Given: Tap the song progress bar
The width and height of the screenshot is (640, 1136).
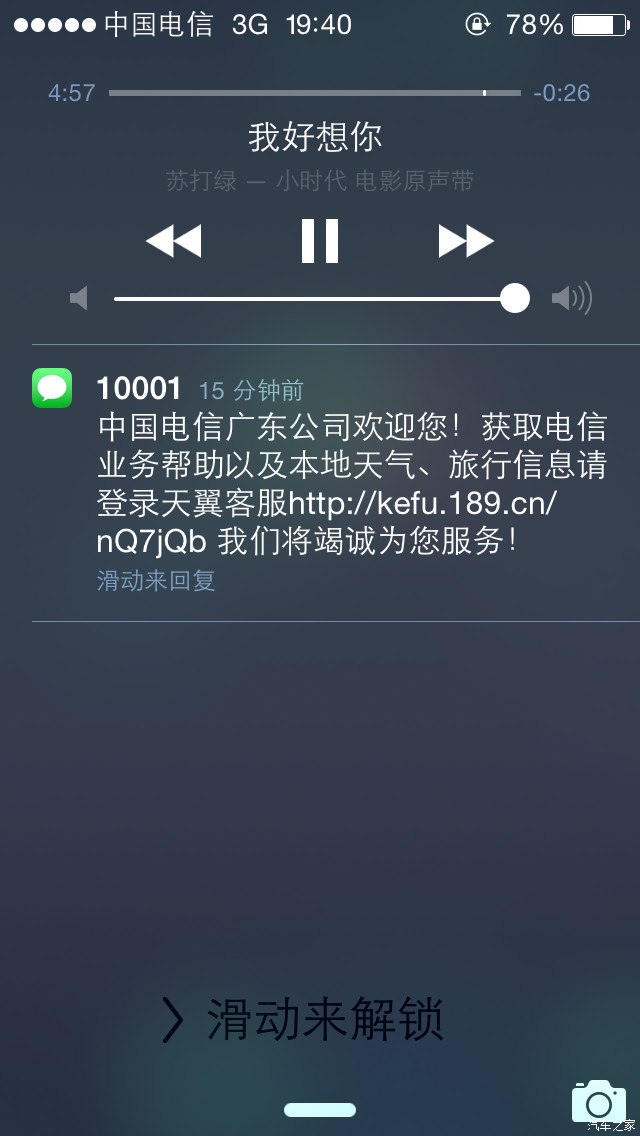Looking at the screenshot, I should (x=314, y=93).
